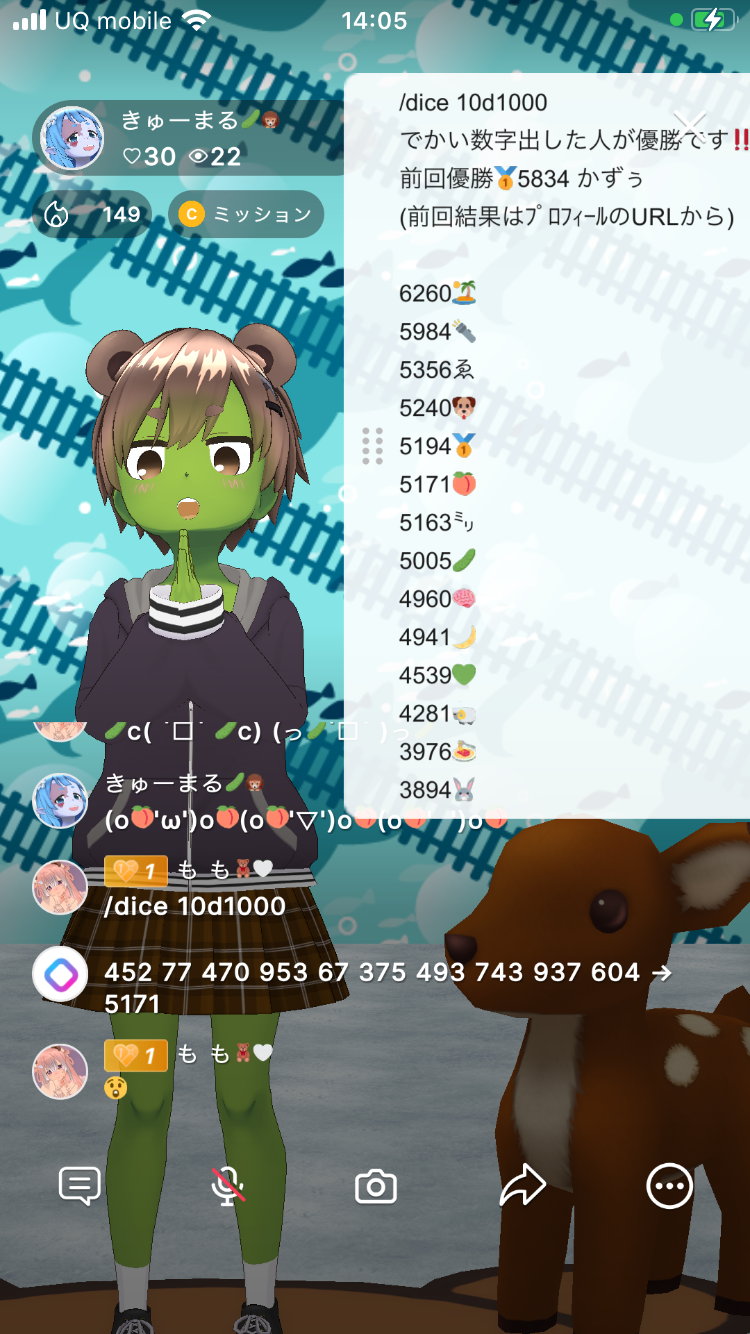Open the ミッション button
The width and height of the screenshot is (750, 1334).
point(246,214)
